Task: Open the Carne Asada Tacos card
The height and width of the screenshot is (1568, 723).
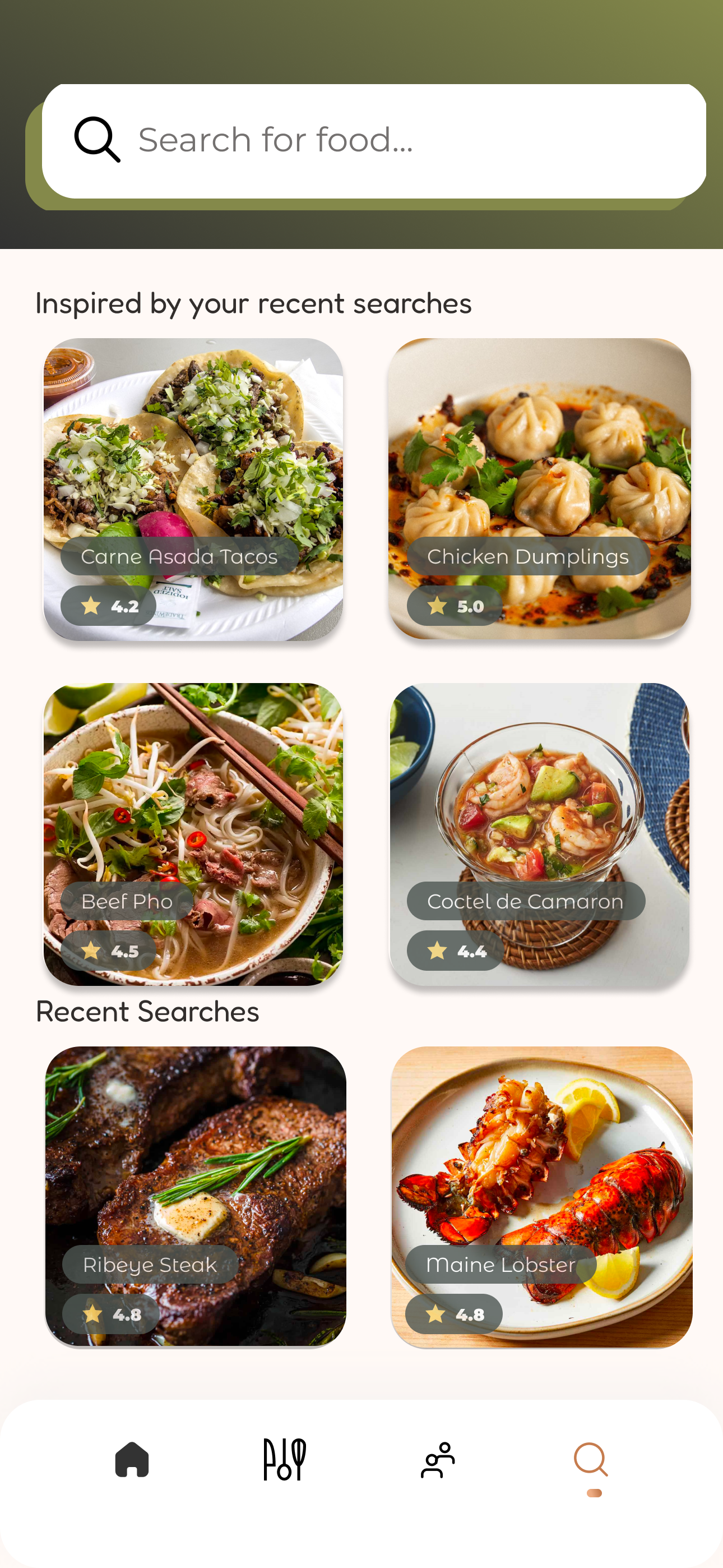Action: (193, 490)
